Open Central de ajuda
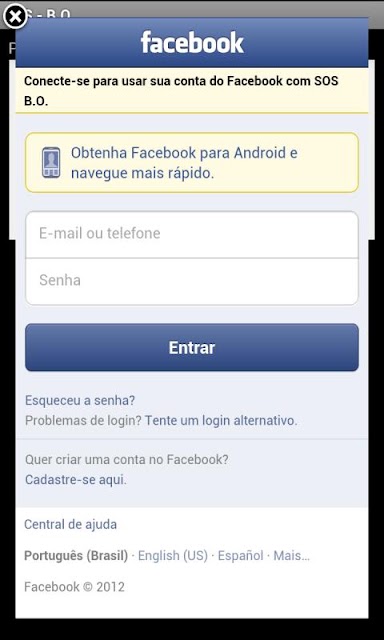This screenshot has width=384, height=640. pos(71,524)
